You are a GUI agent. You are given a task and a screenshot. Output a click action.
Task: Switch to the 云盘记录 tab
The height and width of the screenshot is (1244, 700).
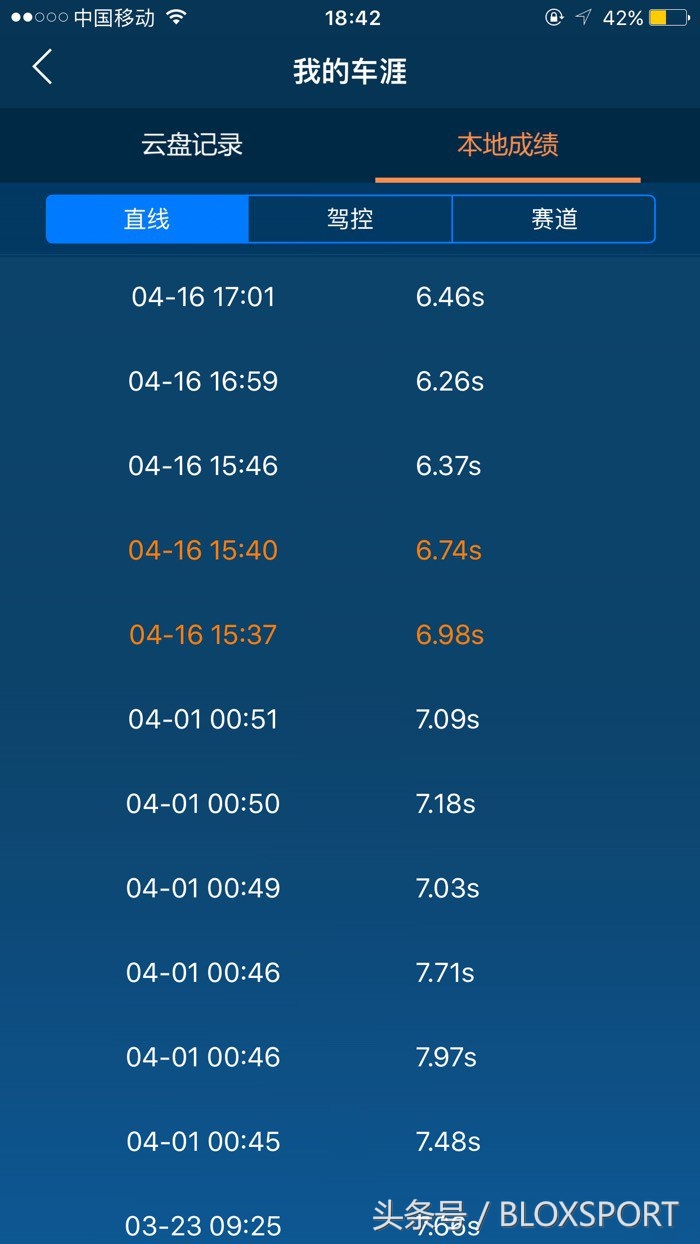[x=192, y=145]
